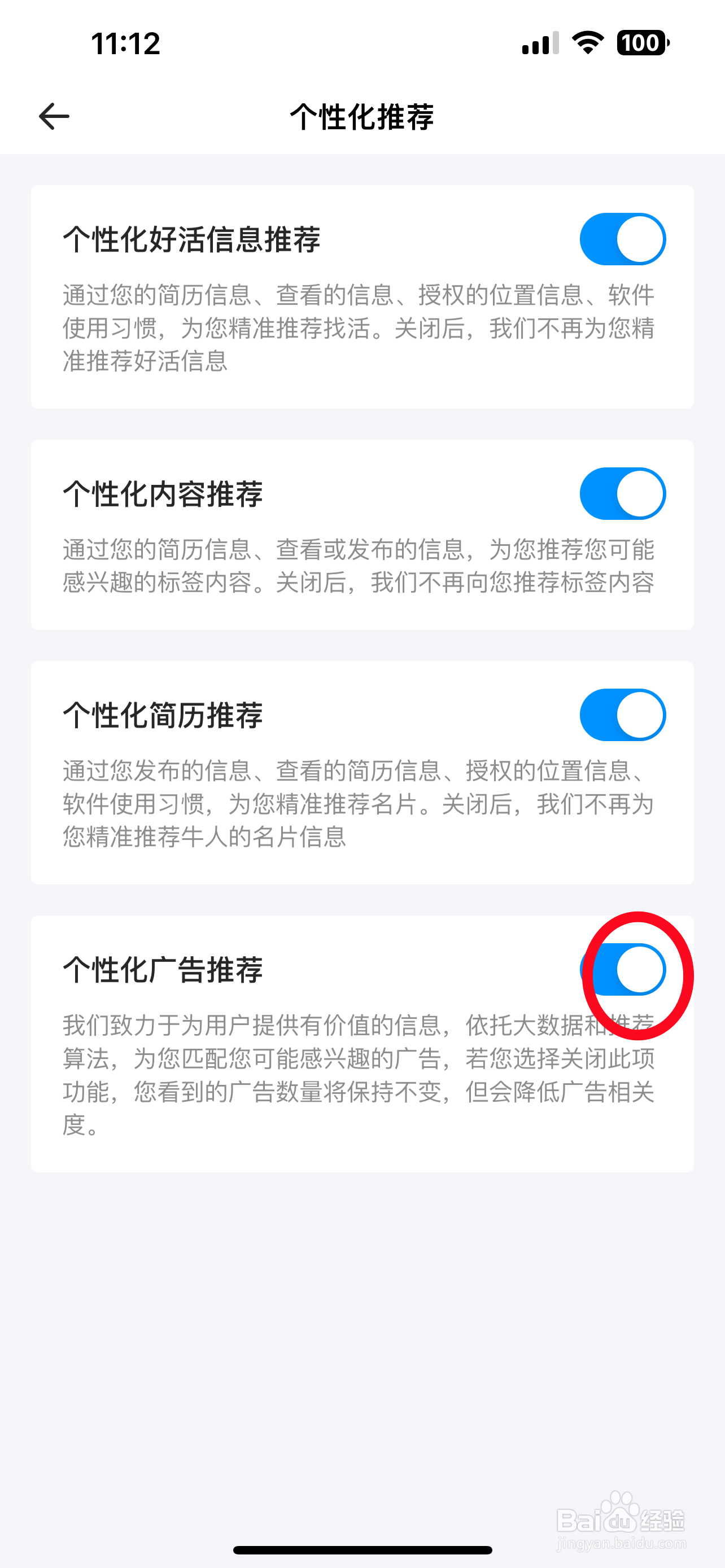Tap the battery level indicator showing 100
Image resolution: width=725 pixels, height=1568 pixels.
(642, 43)
